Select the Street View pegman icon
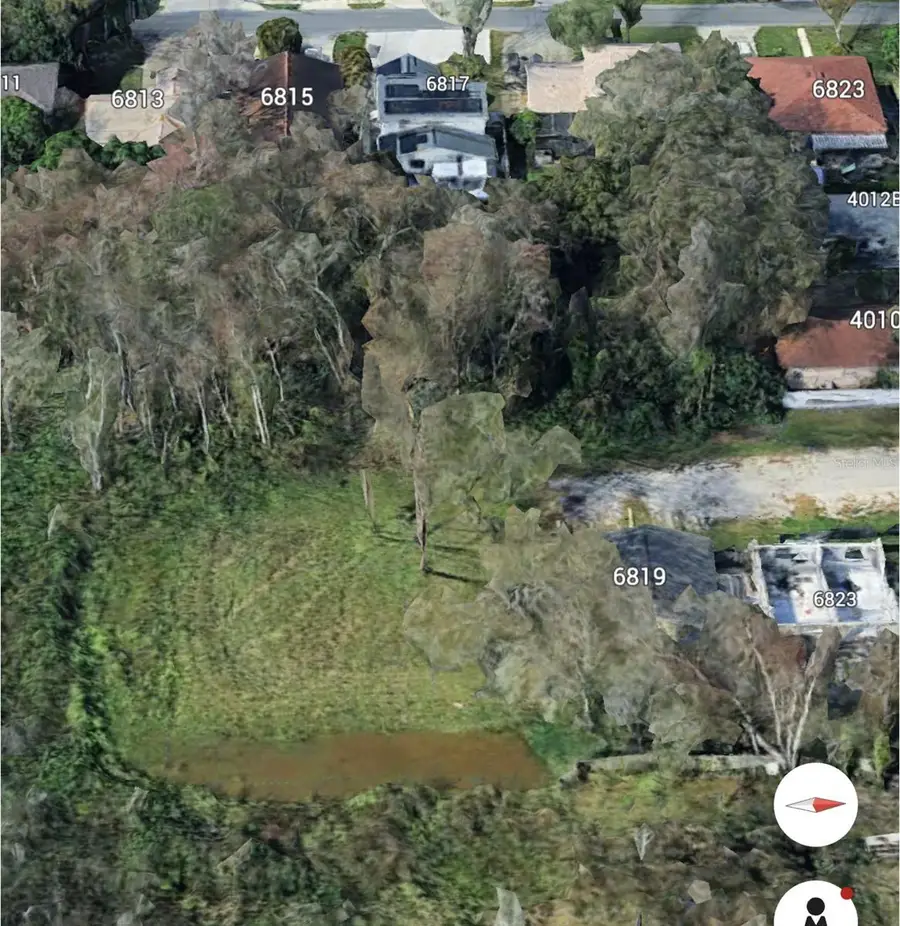Viewport: 900px width, 926px height. (816, 910)
